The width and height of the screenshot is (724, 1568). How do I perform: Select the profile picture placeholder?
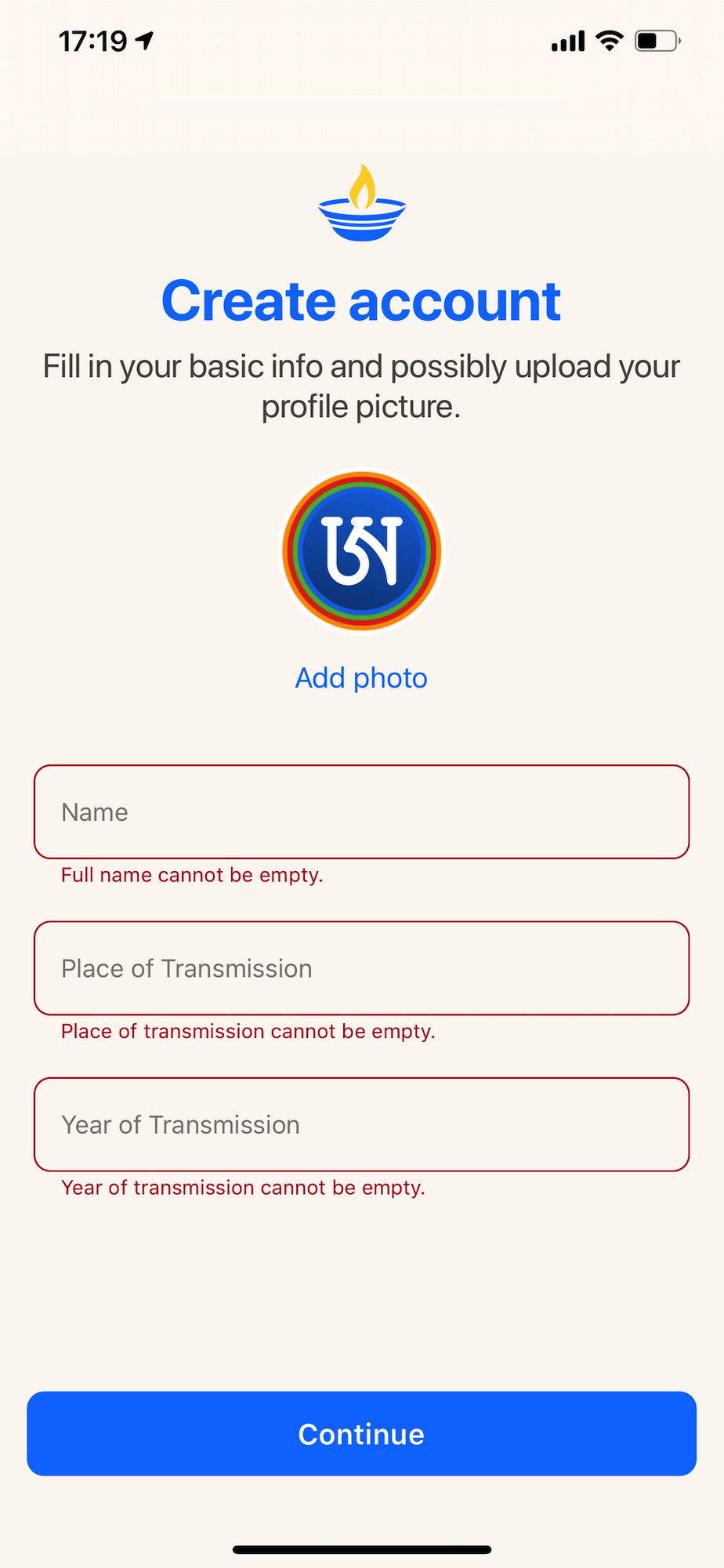pyautogui.click(x=361, y=550)
